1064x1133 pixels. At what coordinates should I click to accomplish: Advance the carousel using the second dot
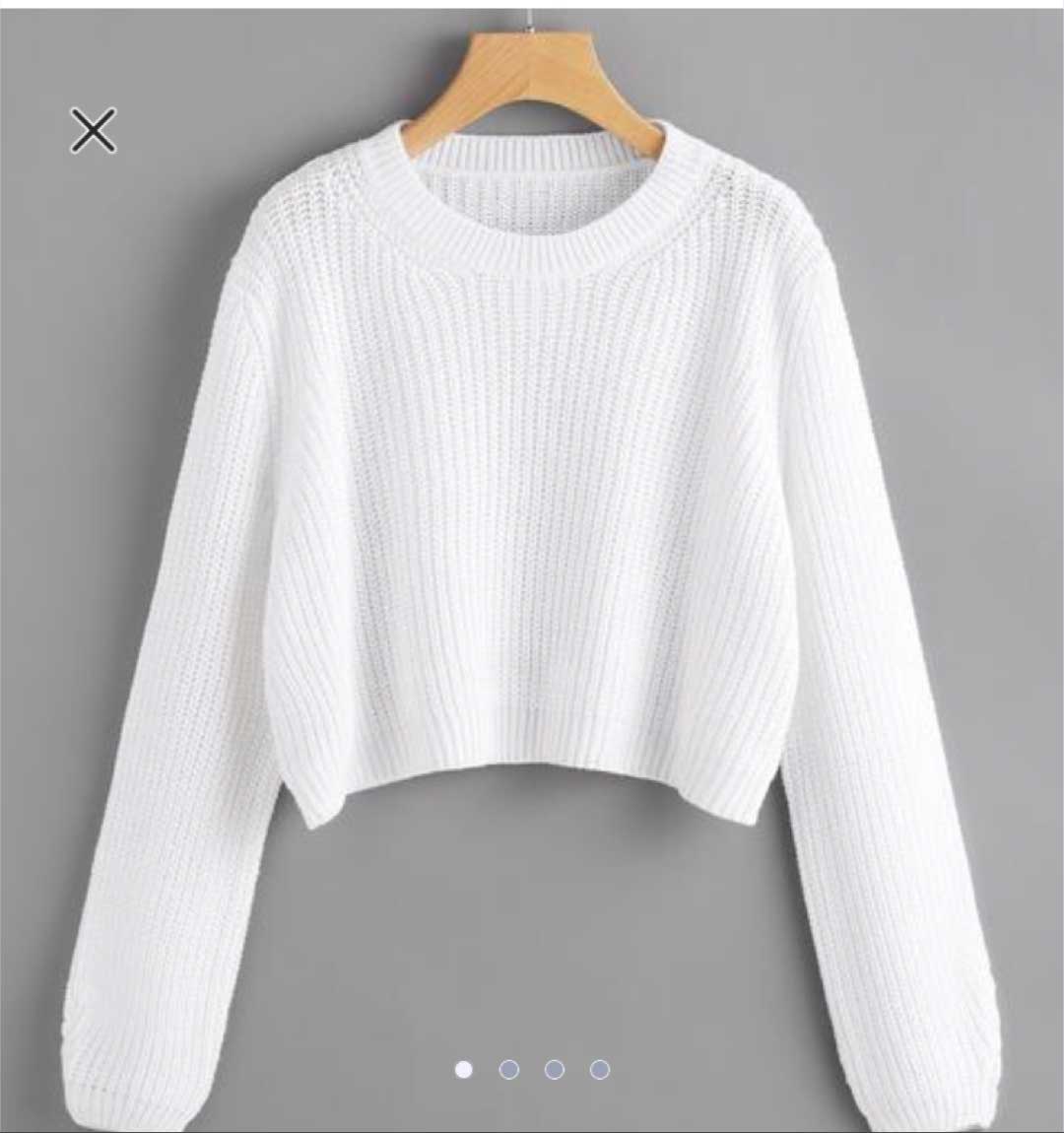[508, 1068]
